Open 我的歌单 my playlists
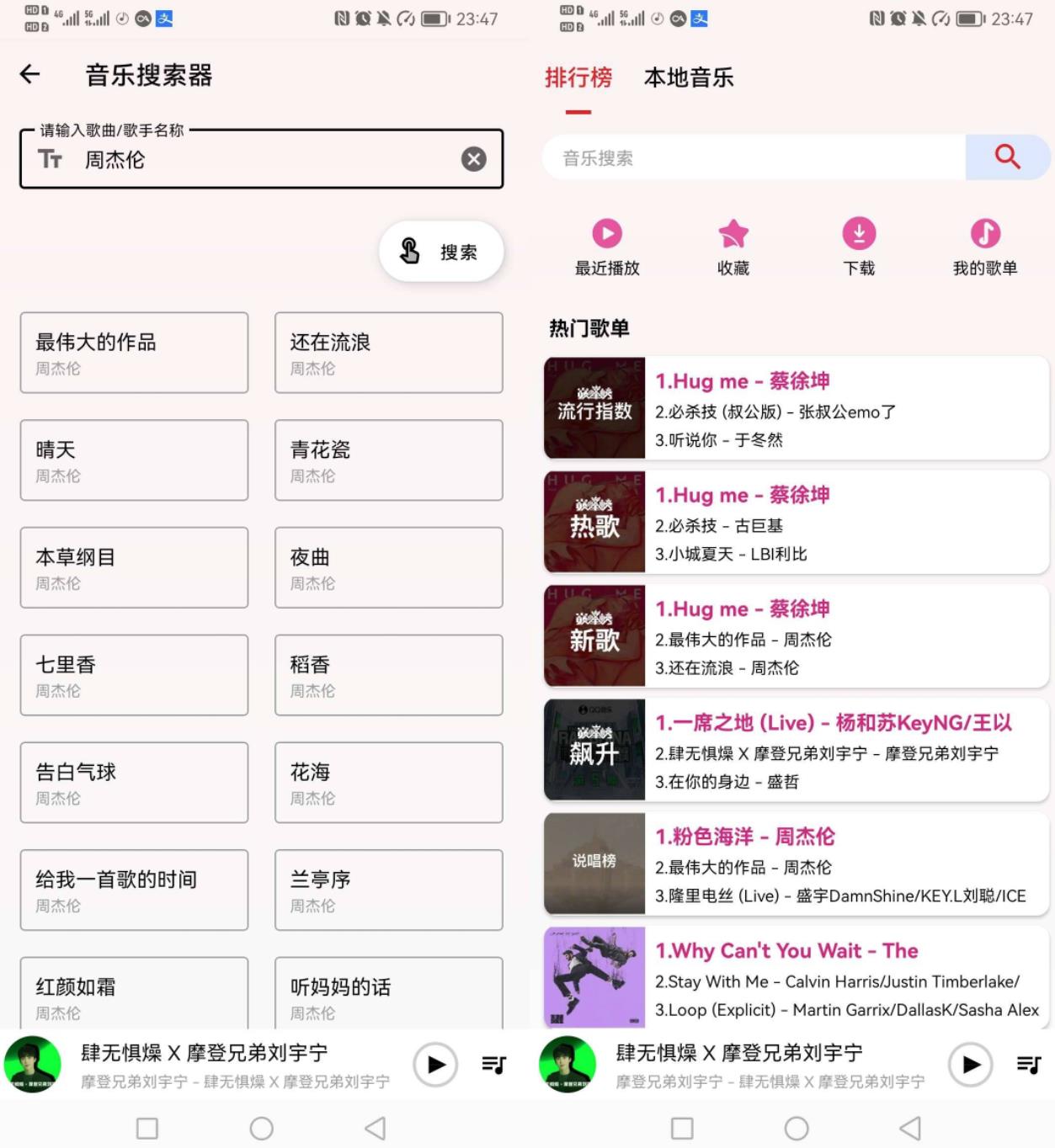1055x1148 pixels. (985, 246)
